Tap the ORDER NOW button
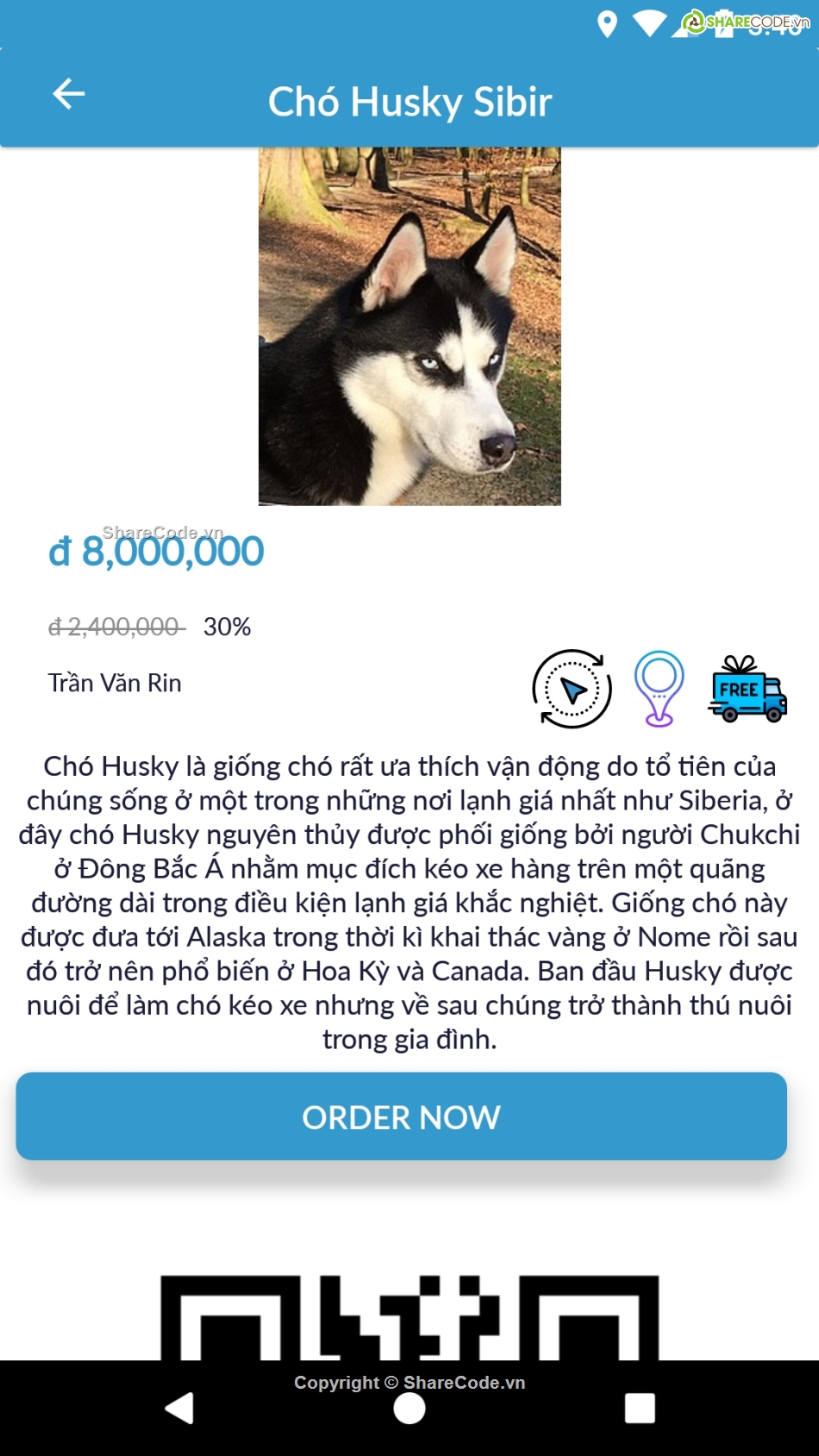This screenshot has width=819, height=1456. tap(401, 1116)
